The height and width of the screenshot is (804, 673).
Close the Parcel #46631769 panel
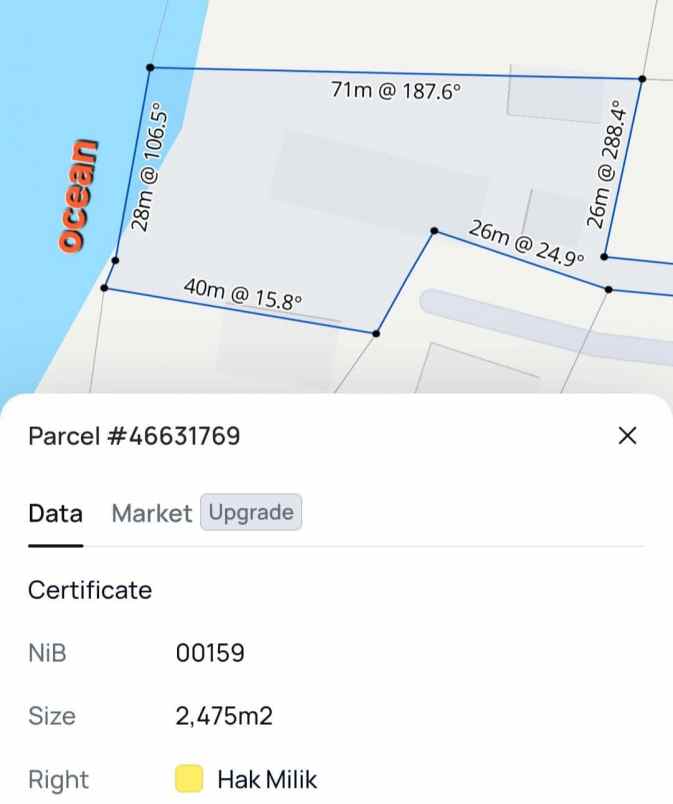[627, 436]
